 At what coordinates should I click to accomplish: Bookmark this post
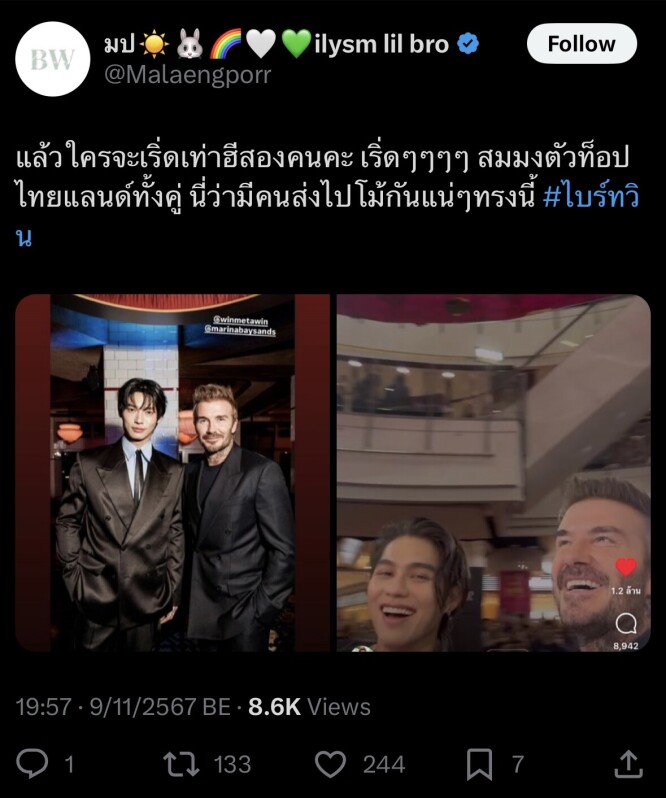[479, 765]
